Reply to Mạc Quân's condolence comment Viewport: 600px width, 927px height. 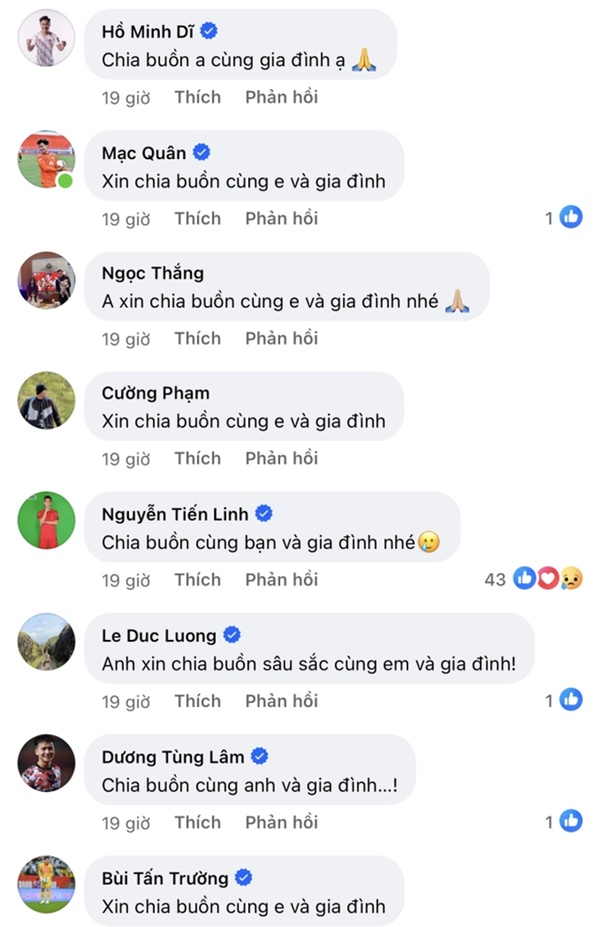[281, 218]
